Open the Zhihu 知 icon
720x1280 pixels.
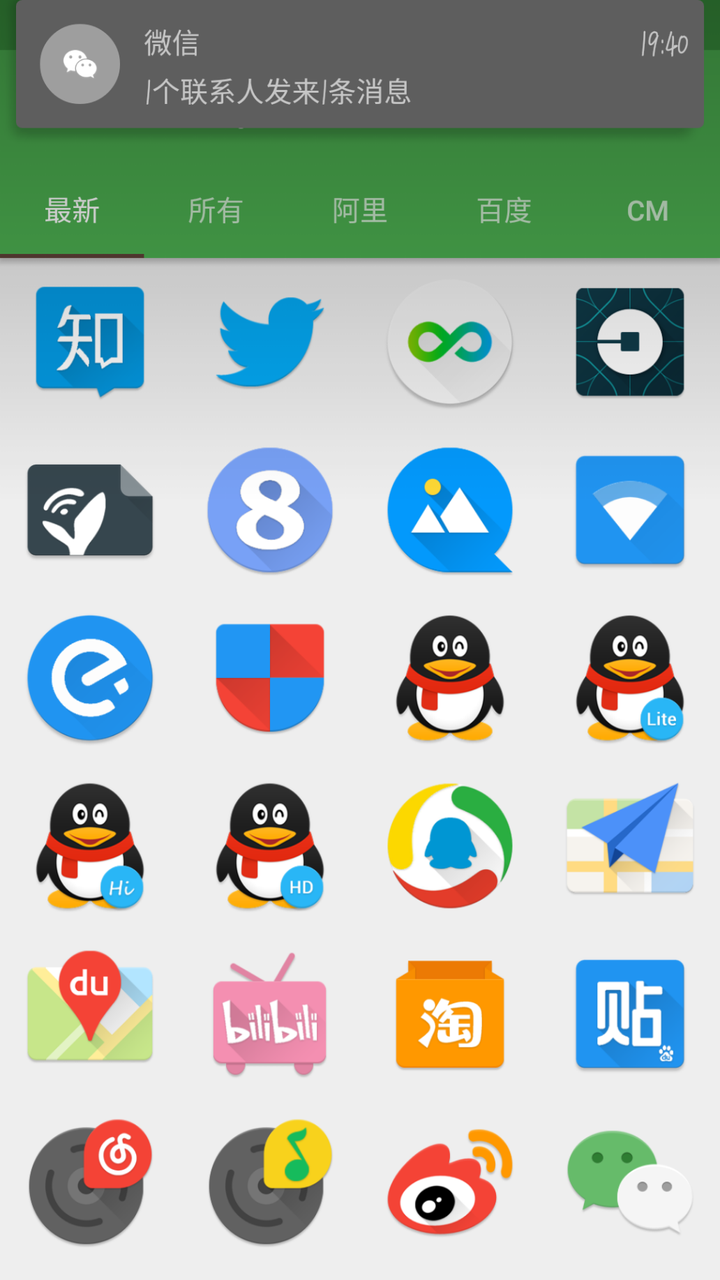pyautogui.click(x=90, y=341)
